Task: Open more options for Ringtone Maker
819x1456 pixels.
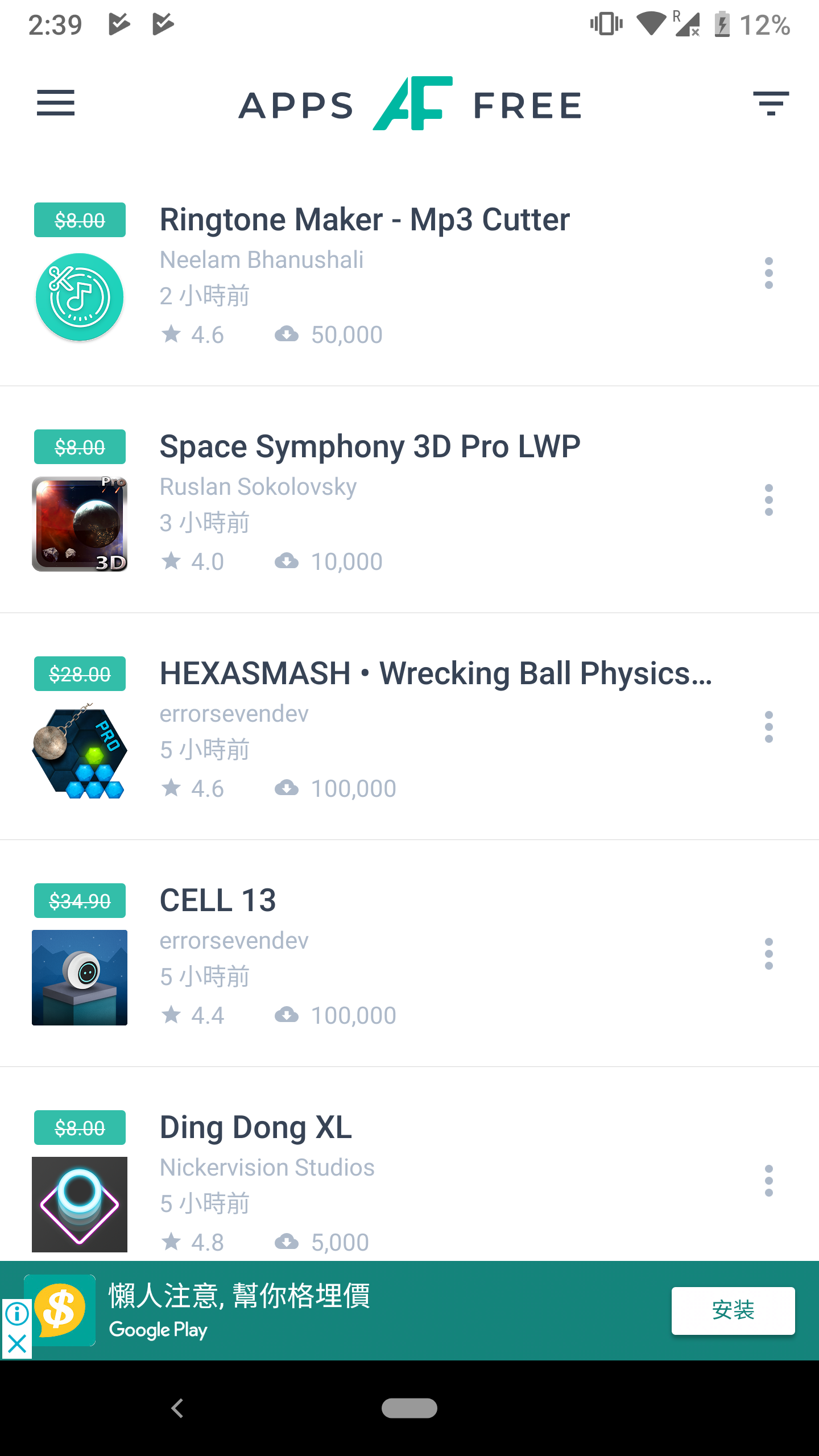Action: 769,273
